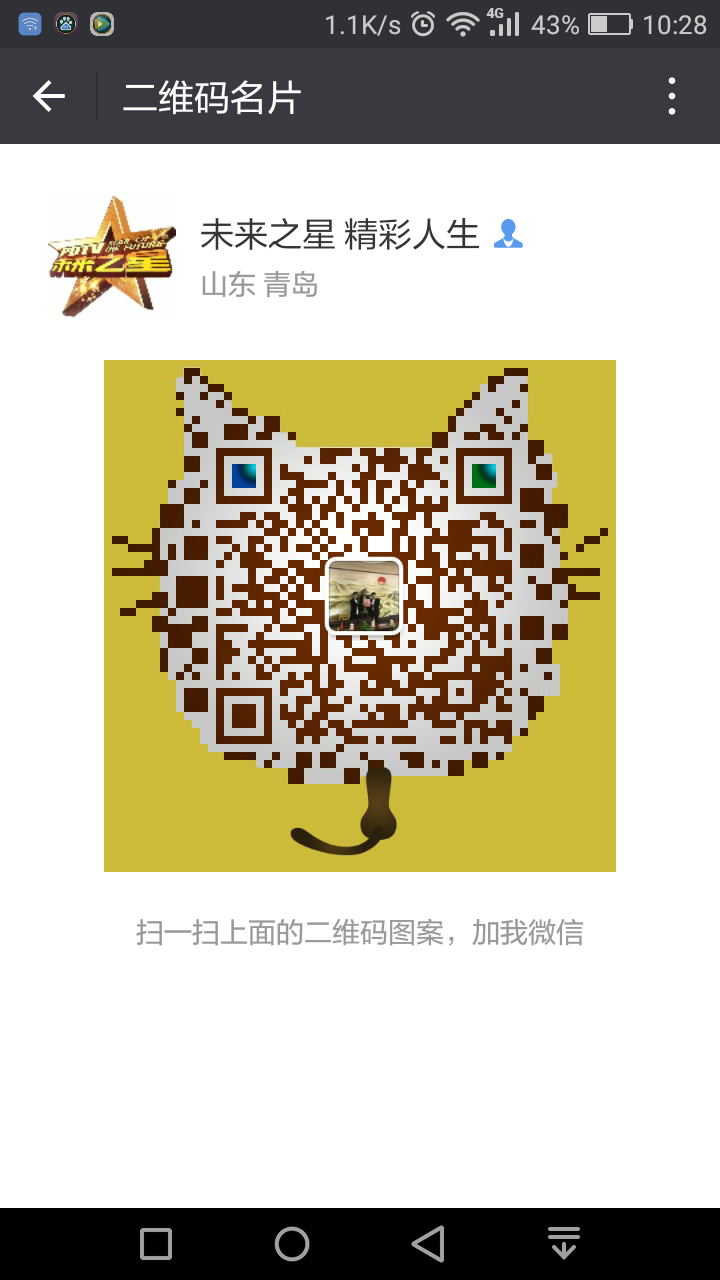Image resolution: width=720 pixels, height=1280 pixels.
Task: Tap the system back triangle button
Action: pos(428,1244)
